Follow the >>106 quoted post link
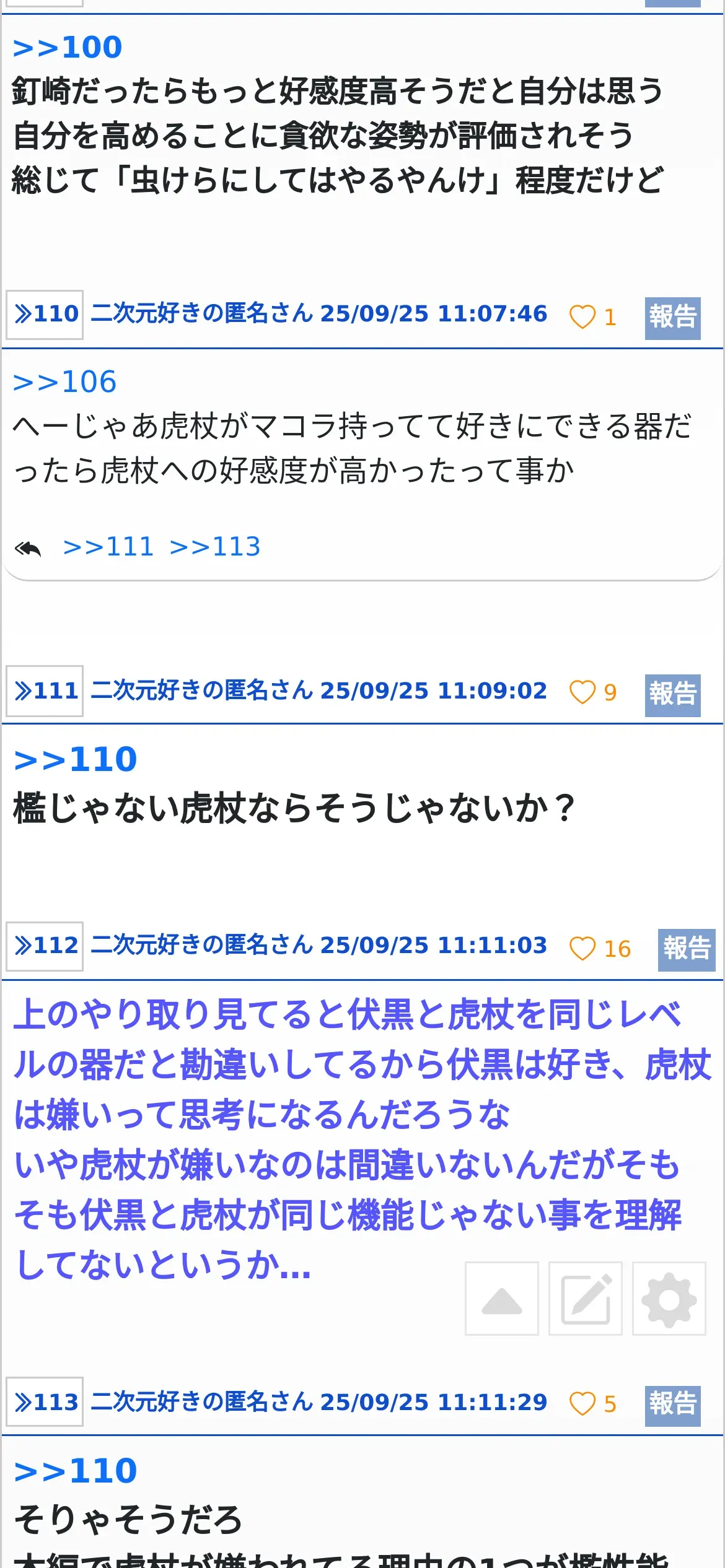 64,382
